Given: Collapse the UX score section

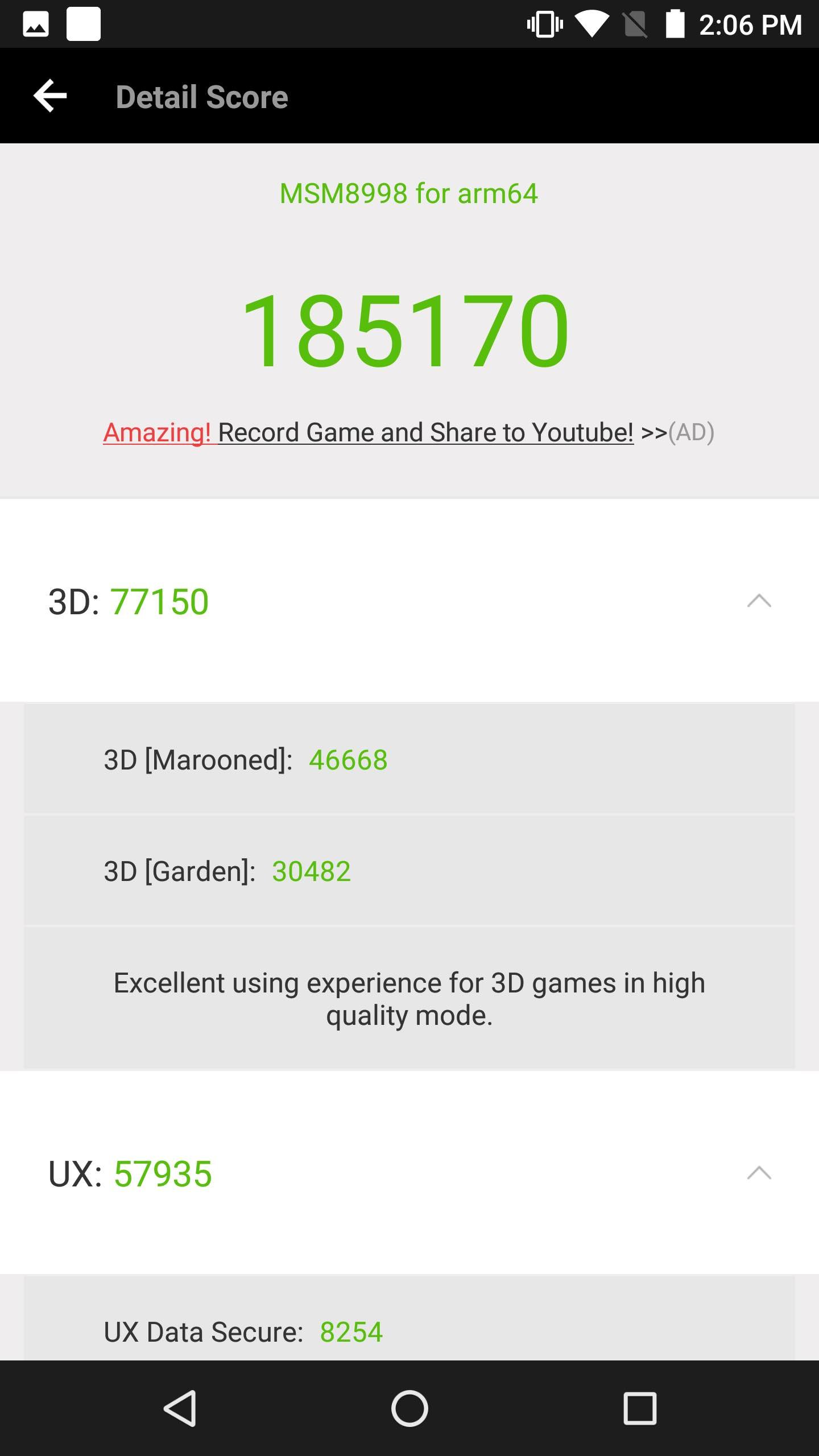Looking at the screenshot, I should click(759, 1173).
